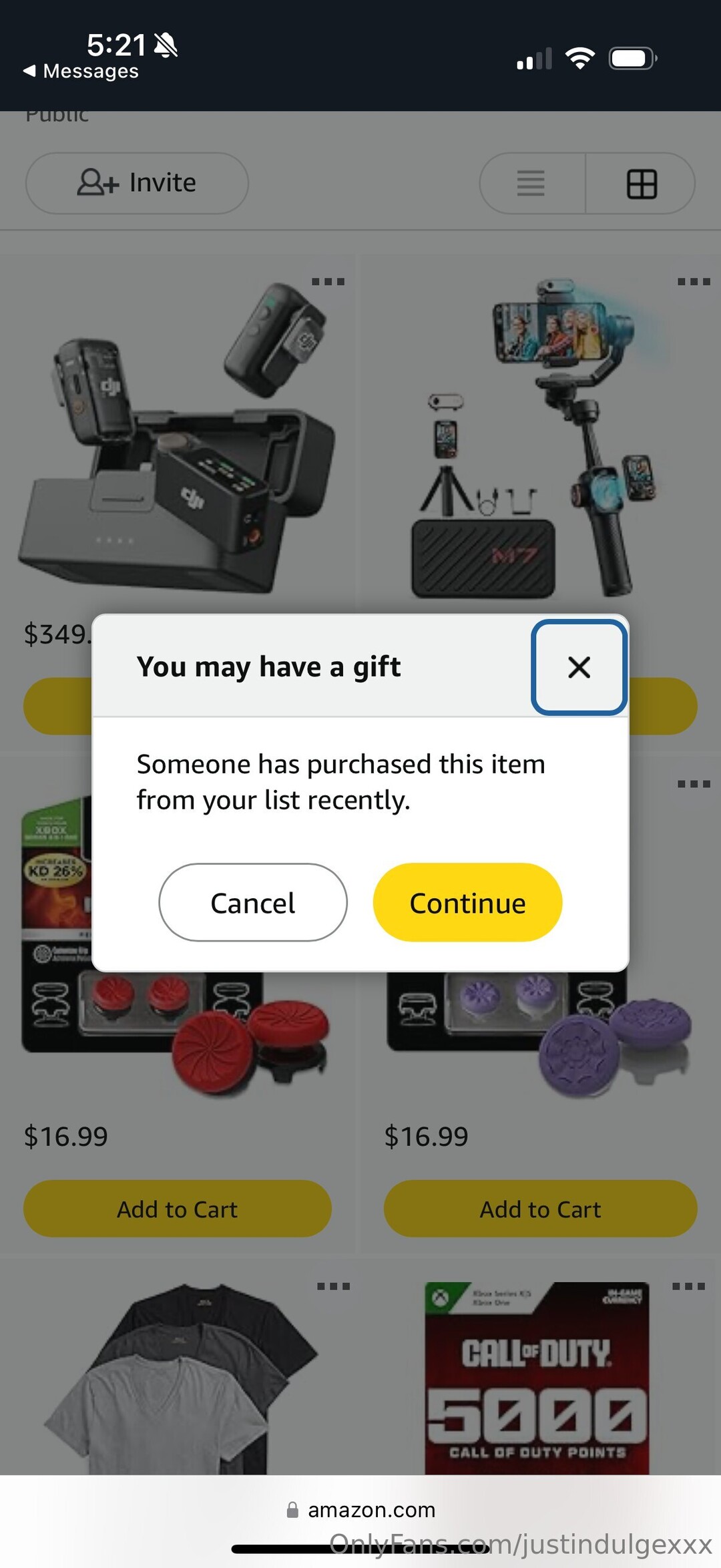Return to the Messages app
This screenshot has width=721, height=1568.
81,71
